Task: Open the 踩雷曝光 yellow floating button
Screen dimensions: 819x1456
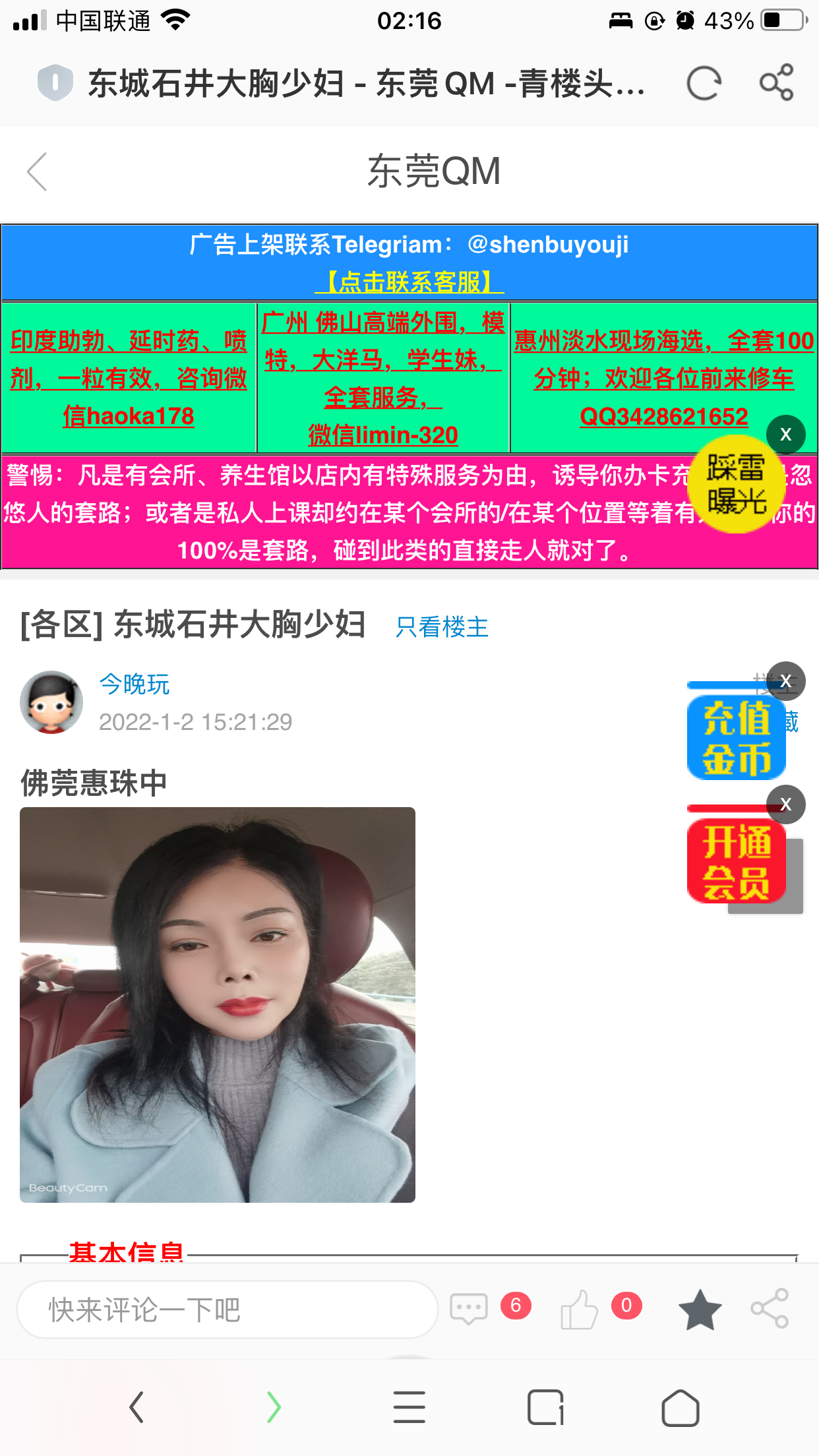Action: pos(735,485)
